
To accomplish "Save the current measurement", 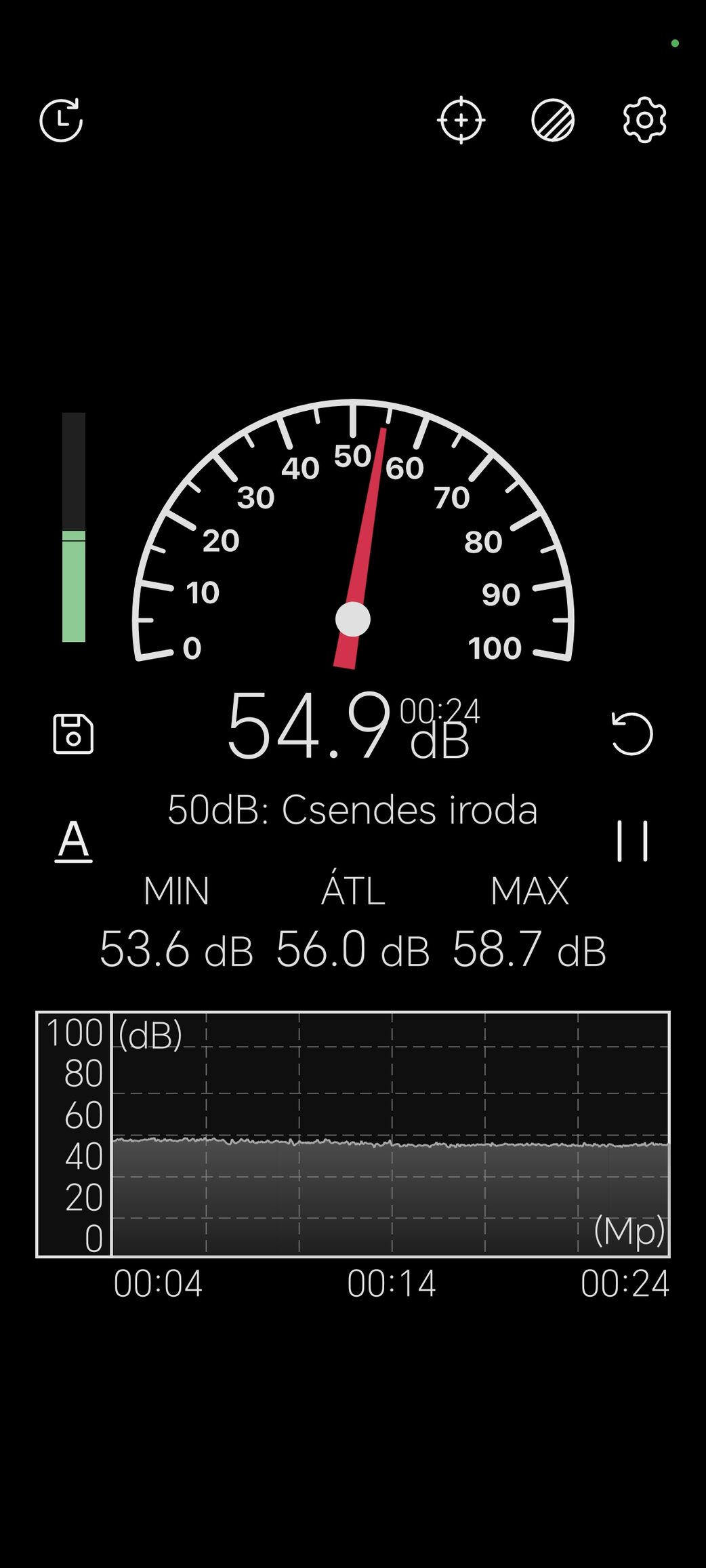I will click(x=73, y=733).
